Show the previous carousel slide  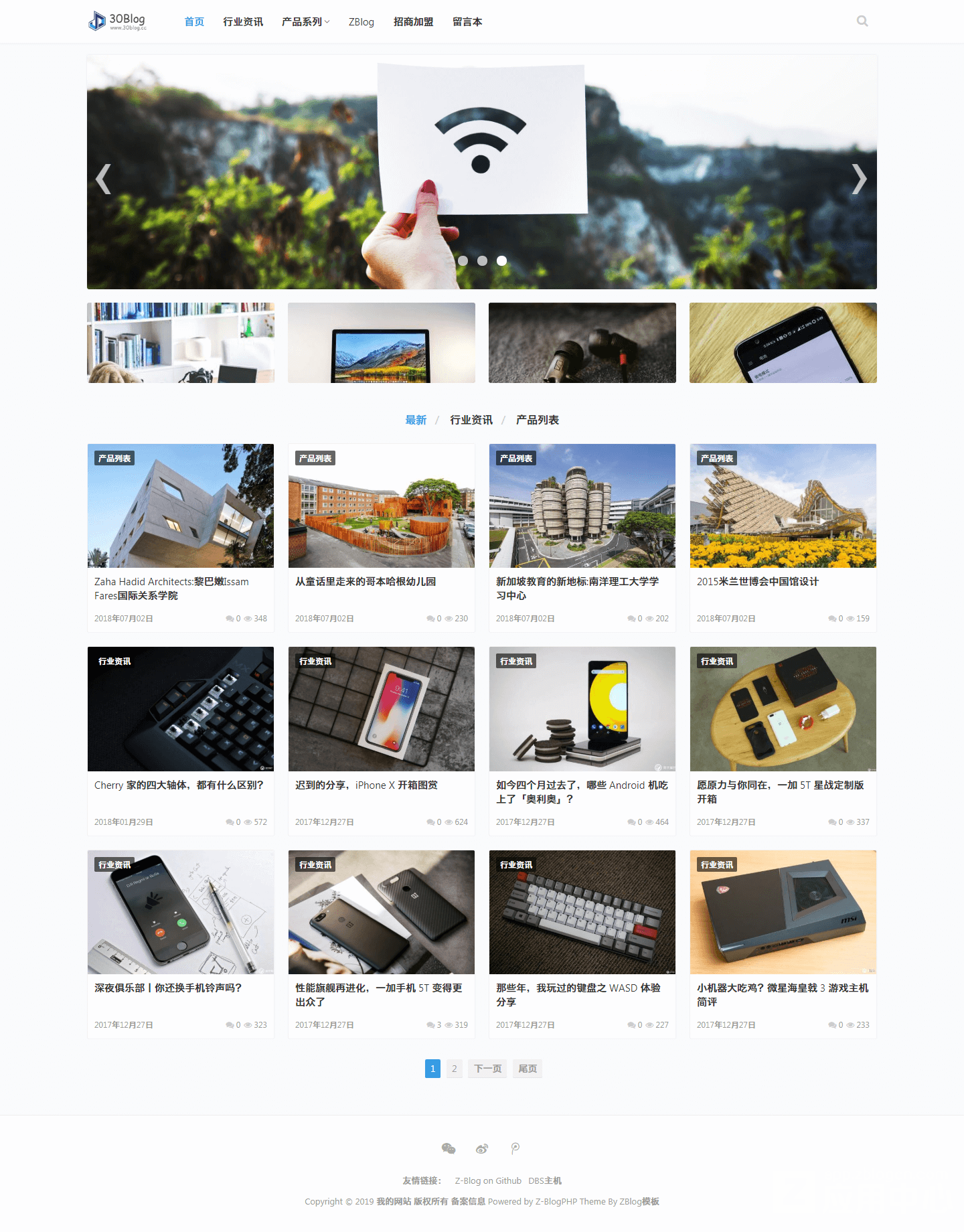(x=103, y=179)
